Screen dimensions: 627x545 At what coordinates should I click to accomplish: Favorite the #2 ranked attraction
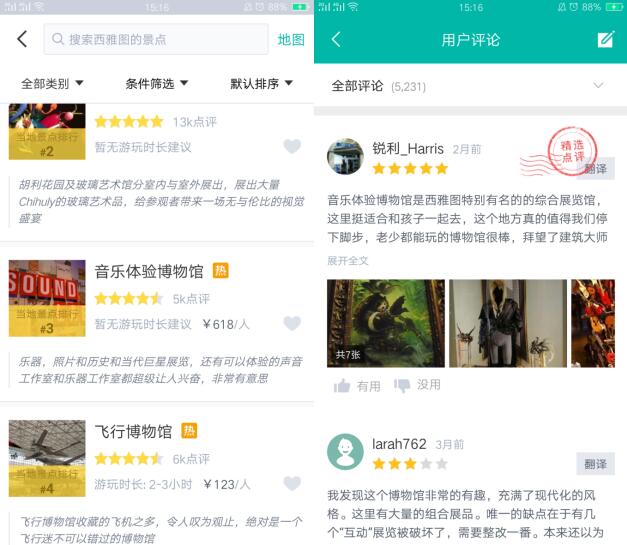pos(292,147)
